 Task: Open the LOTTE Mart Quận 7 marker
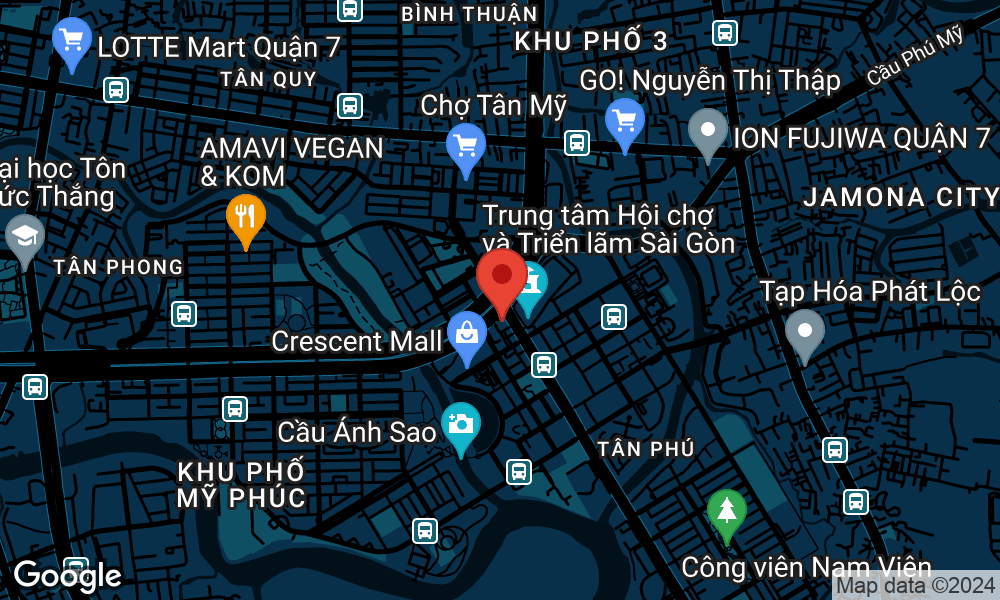pos(71,42)
